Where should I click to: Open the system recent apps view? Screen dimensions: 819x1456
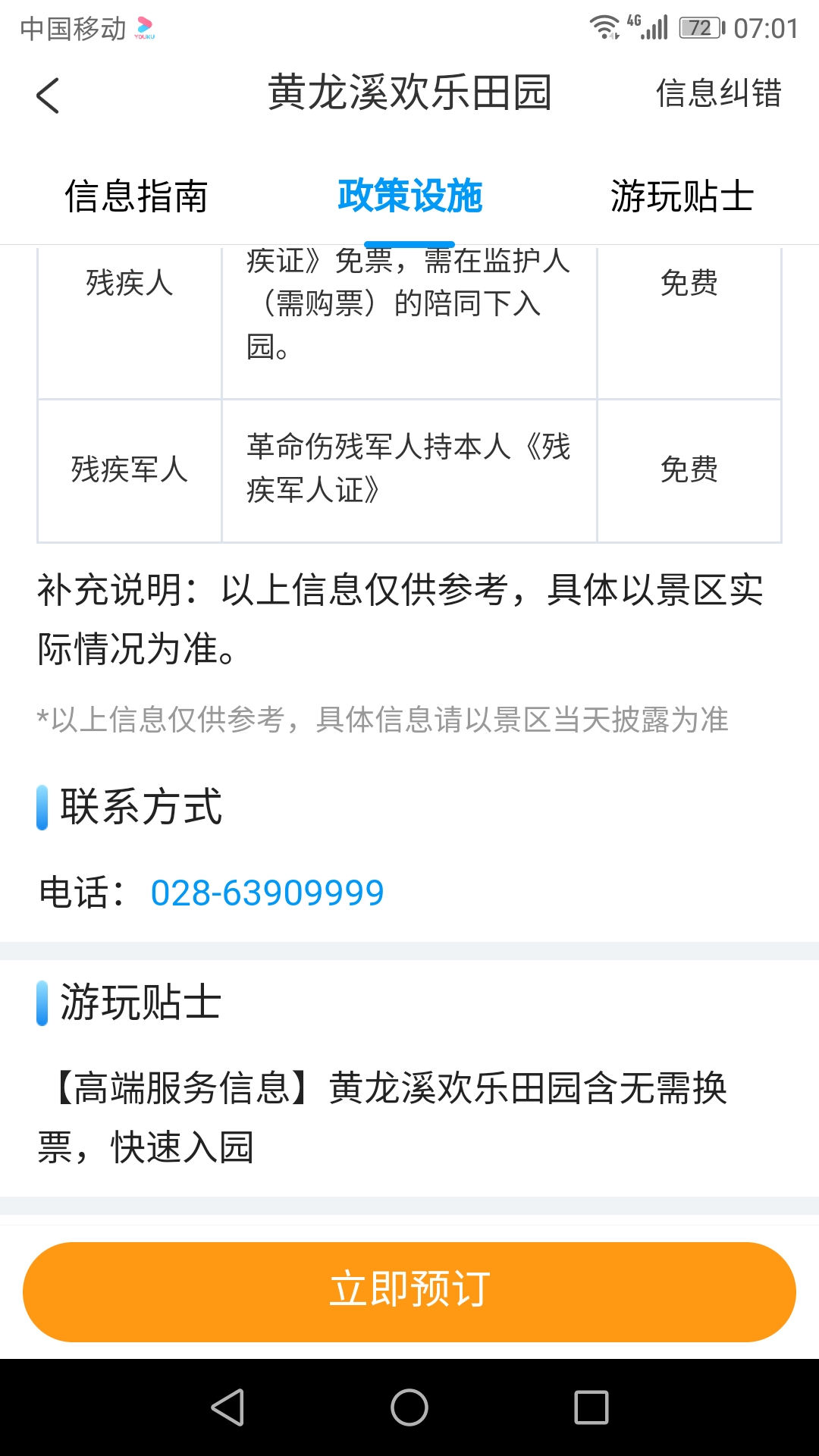tap(591, 1407)
